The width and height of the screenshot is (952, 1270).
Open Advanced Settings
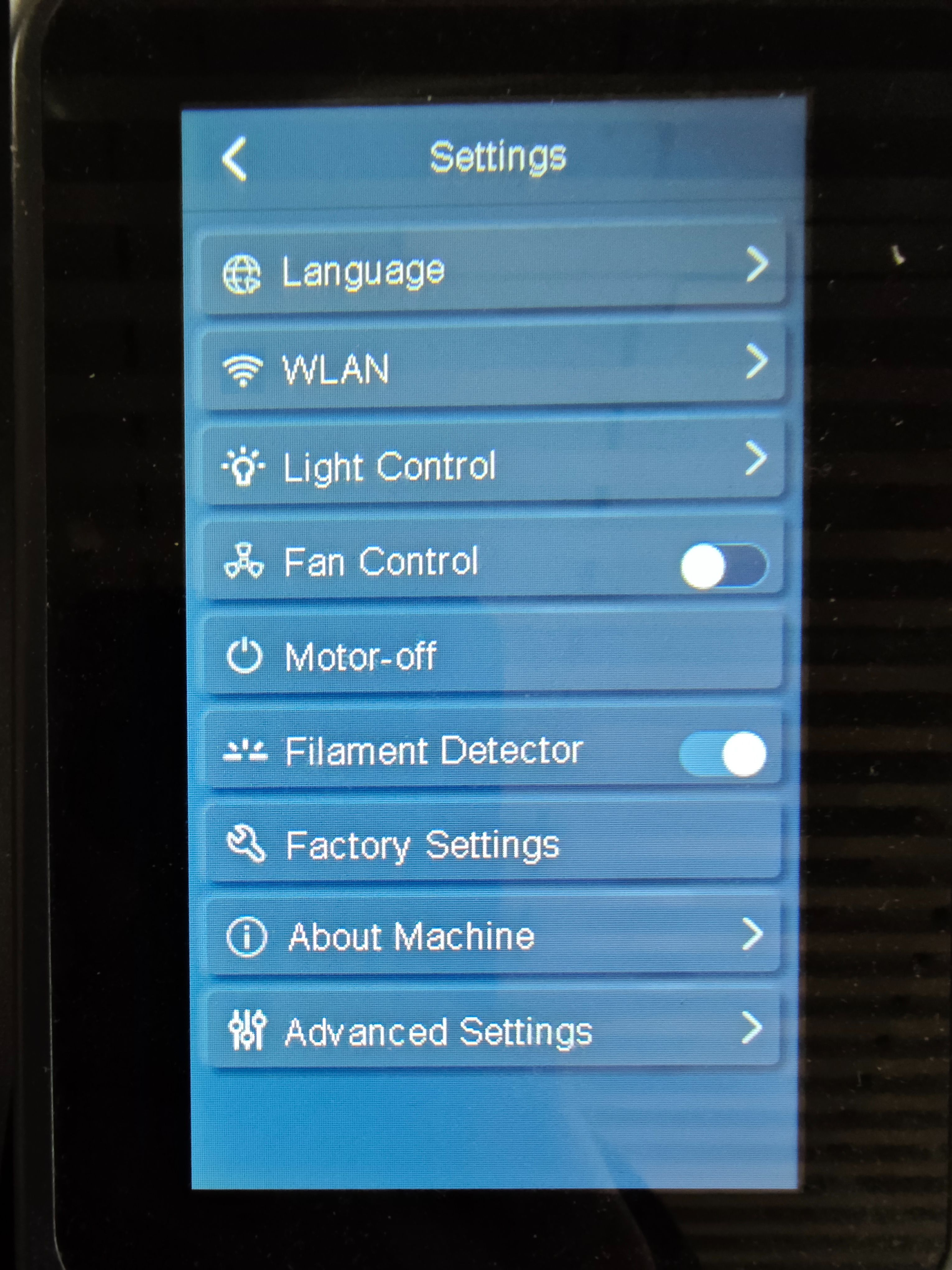coord(492,1031)
